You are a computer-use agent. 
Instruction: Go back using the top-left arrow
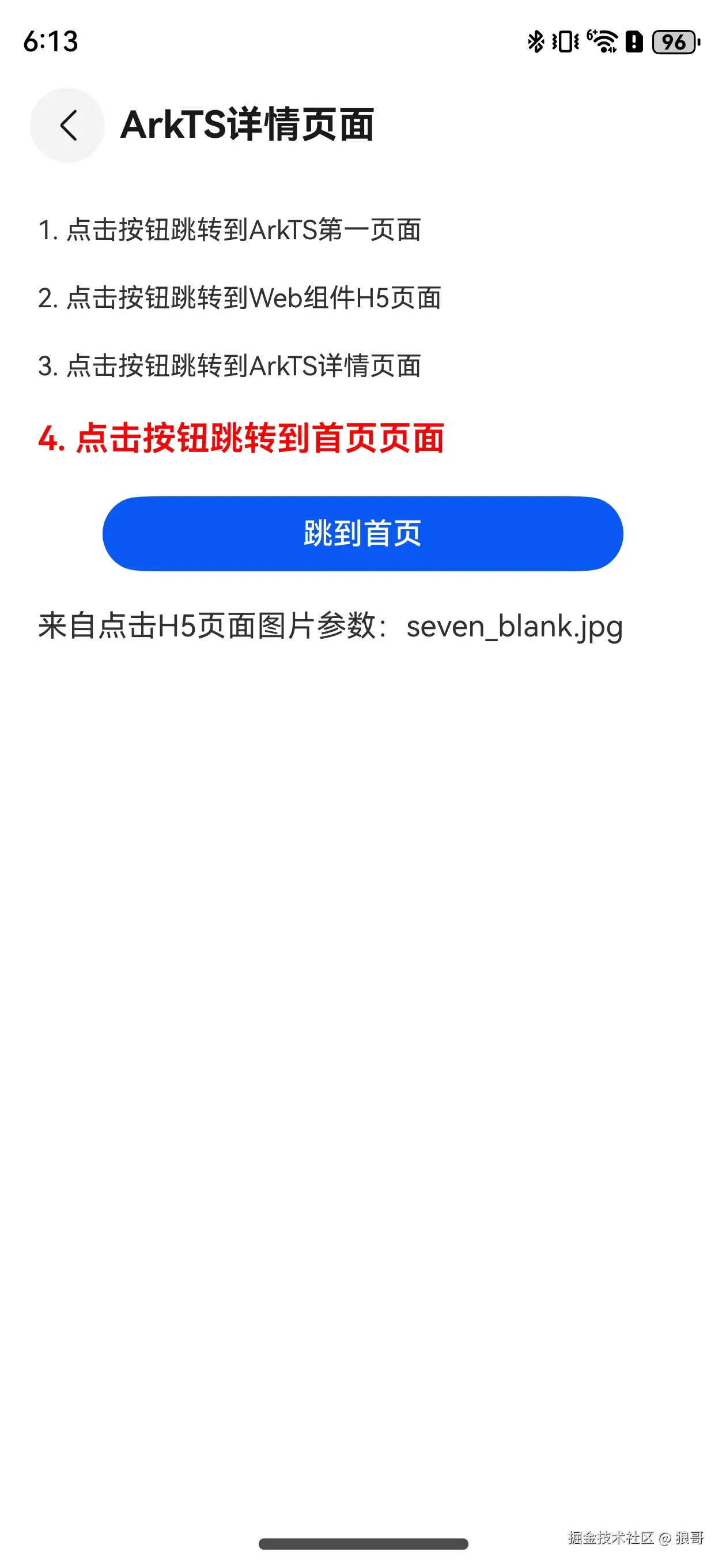tap(67, 126)
